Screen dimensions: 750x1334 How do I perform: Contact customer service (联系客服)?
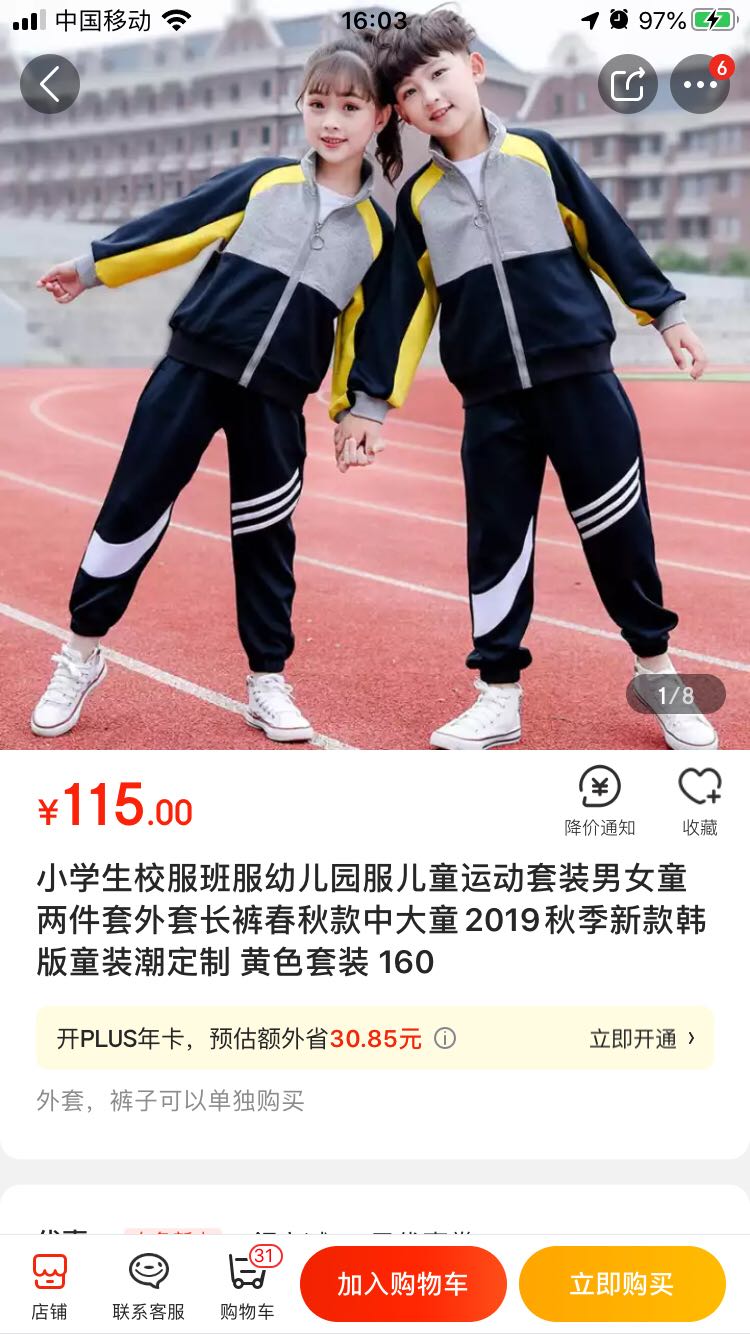coord(148,1285)
